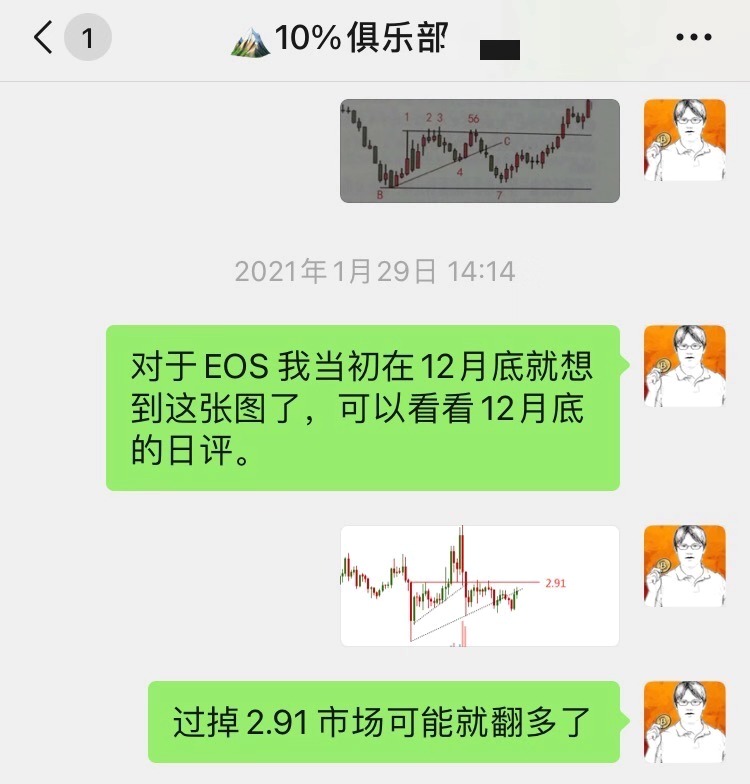Open the group chat overflow menu
The image size is (750, 784).
(693, 39)
